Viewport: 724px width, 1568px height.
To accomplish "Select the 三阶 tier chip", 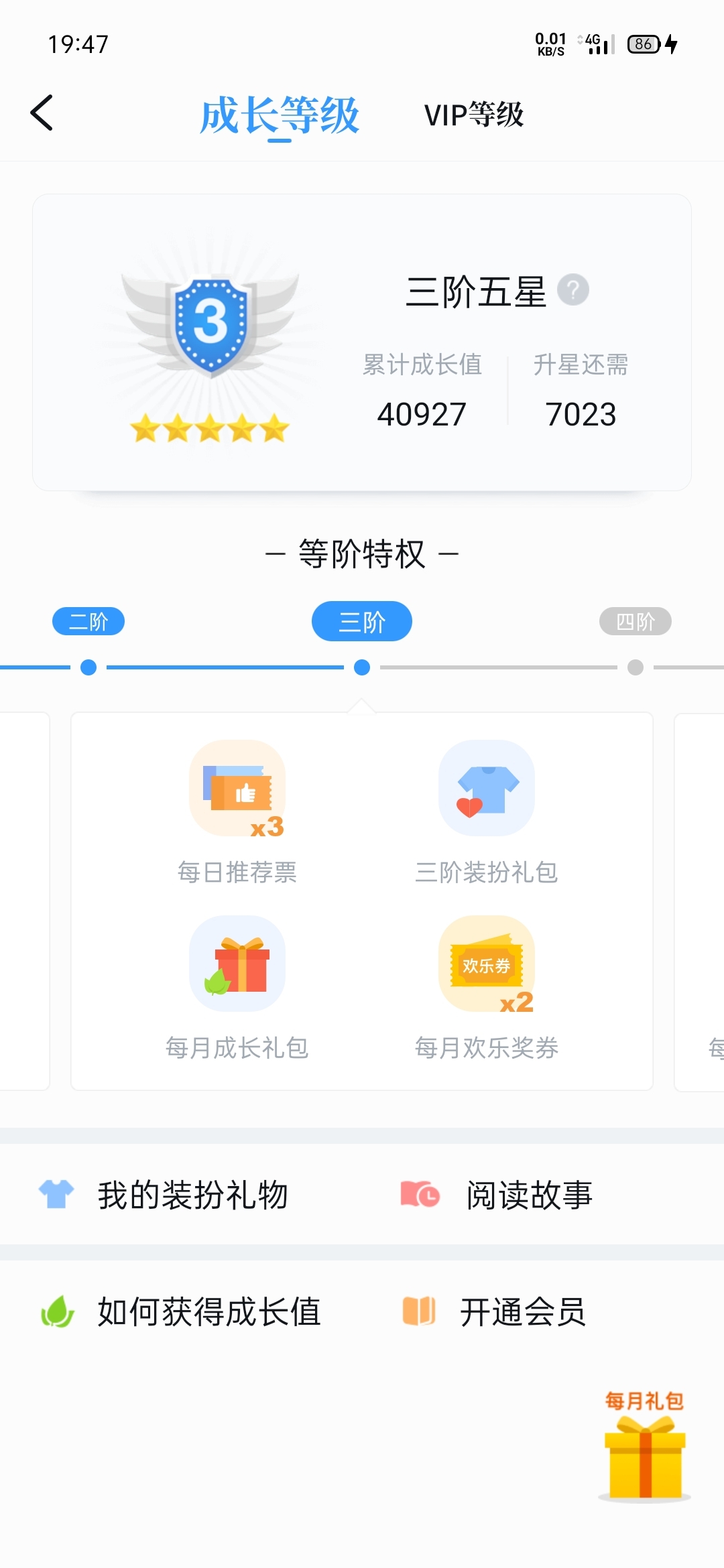I will click(x=362, y=621).
